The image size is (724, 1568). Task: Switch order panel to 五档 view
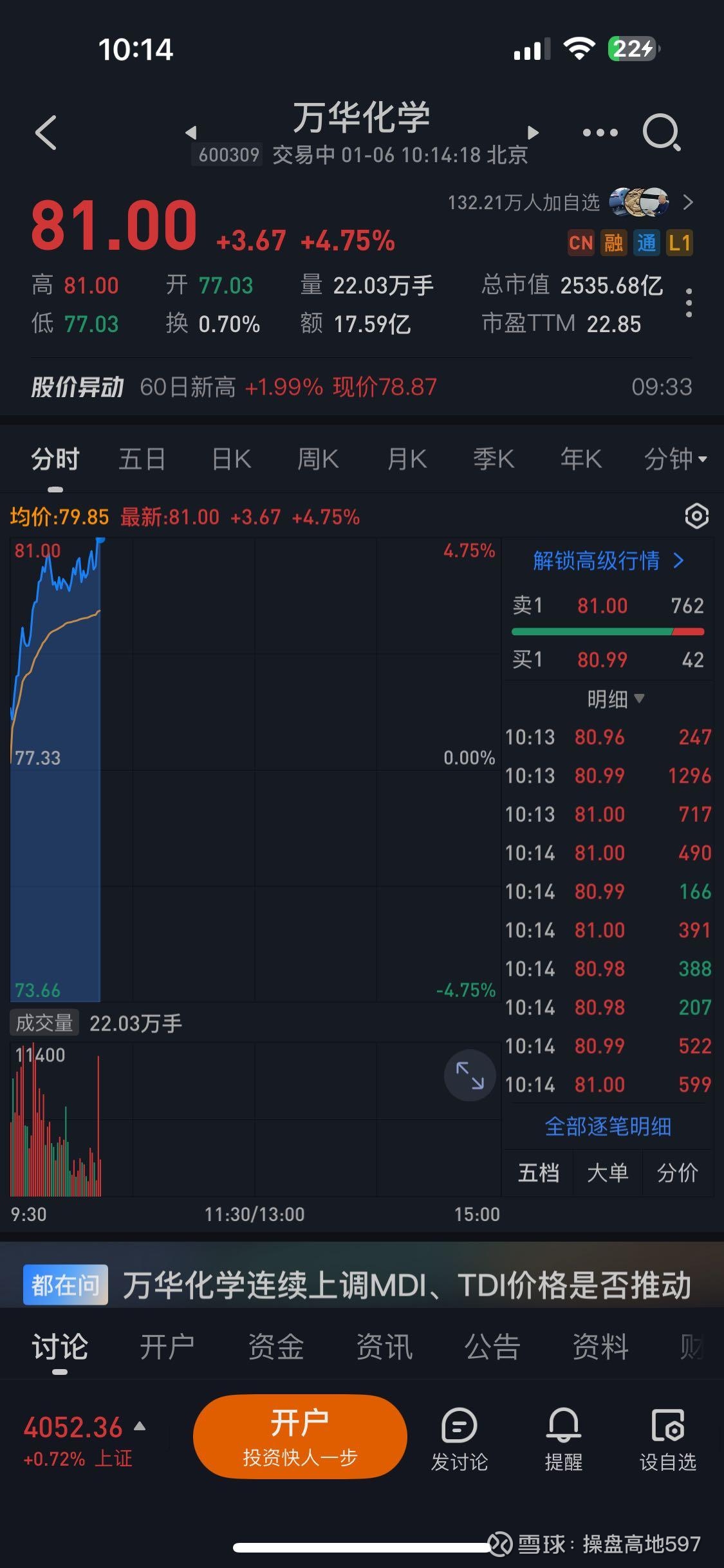[538, 1173]
